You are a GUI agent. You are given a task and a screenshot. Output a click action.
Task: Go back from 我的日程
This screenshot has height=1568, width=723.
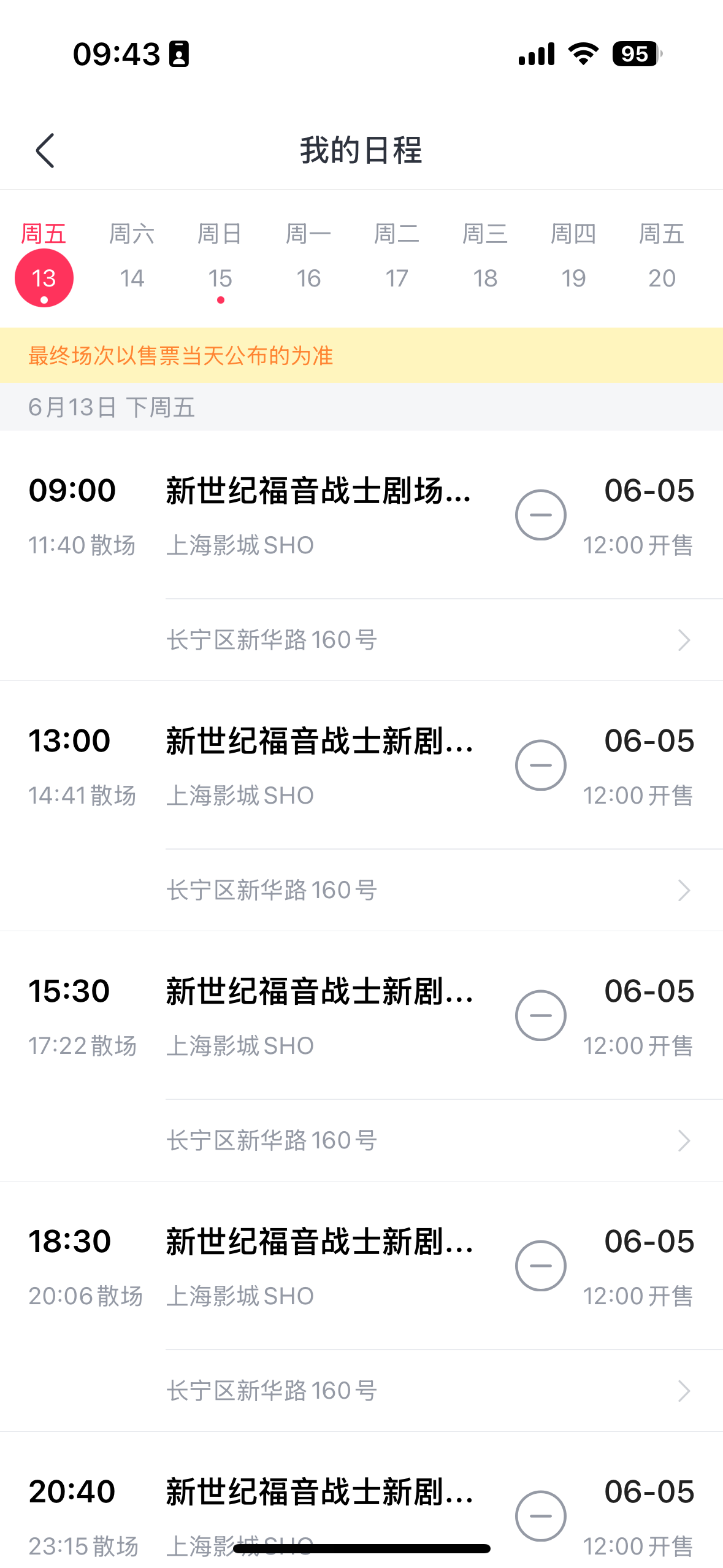point(45,150)
